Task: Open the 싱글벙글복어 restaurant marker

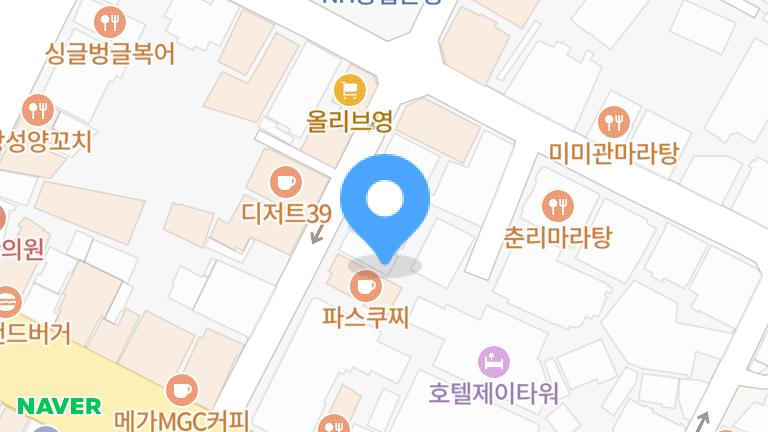Action: [x=109, y=22]
